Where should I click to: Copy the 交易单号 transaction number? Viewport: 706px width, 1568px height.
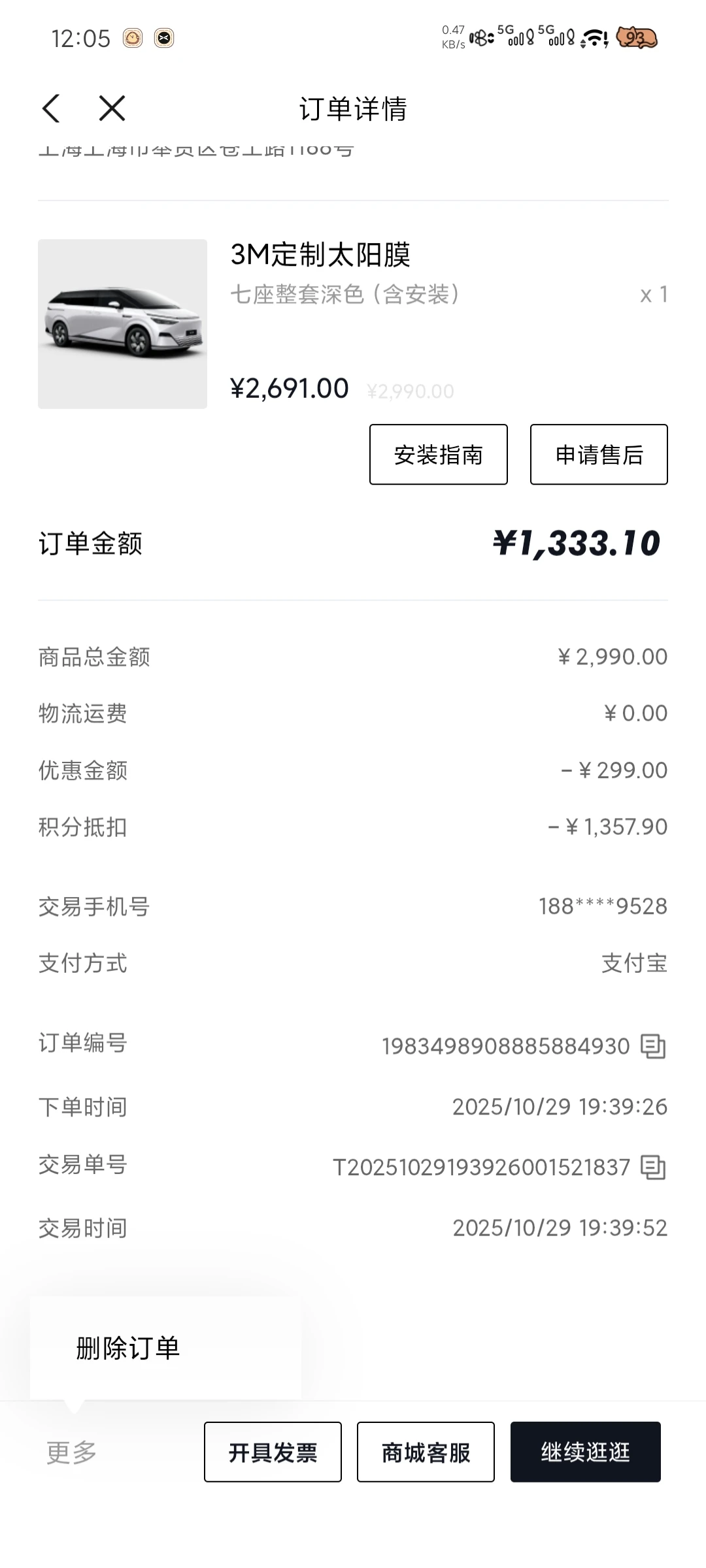click(652, 1168)
